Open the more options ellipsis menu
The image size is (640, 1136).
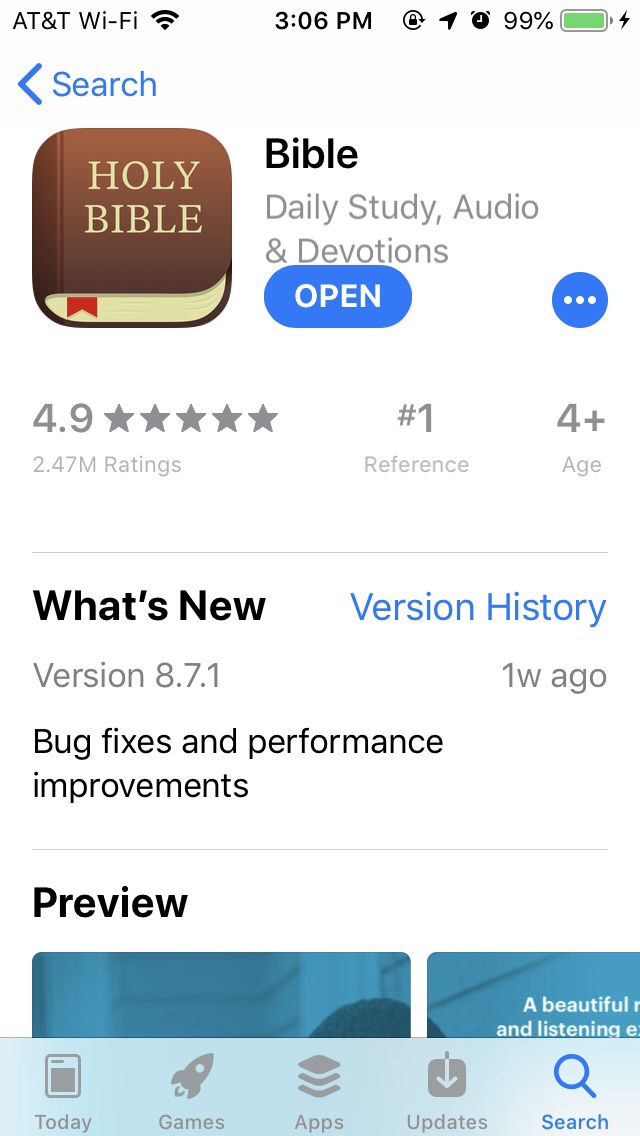579,299
